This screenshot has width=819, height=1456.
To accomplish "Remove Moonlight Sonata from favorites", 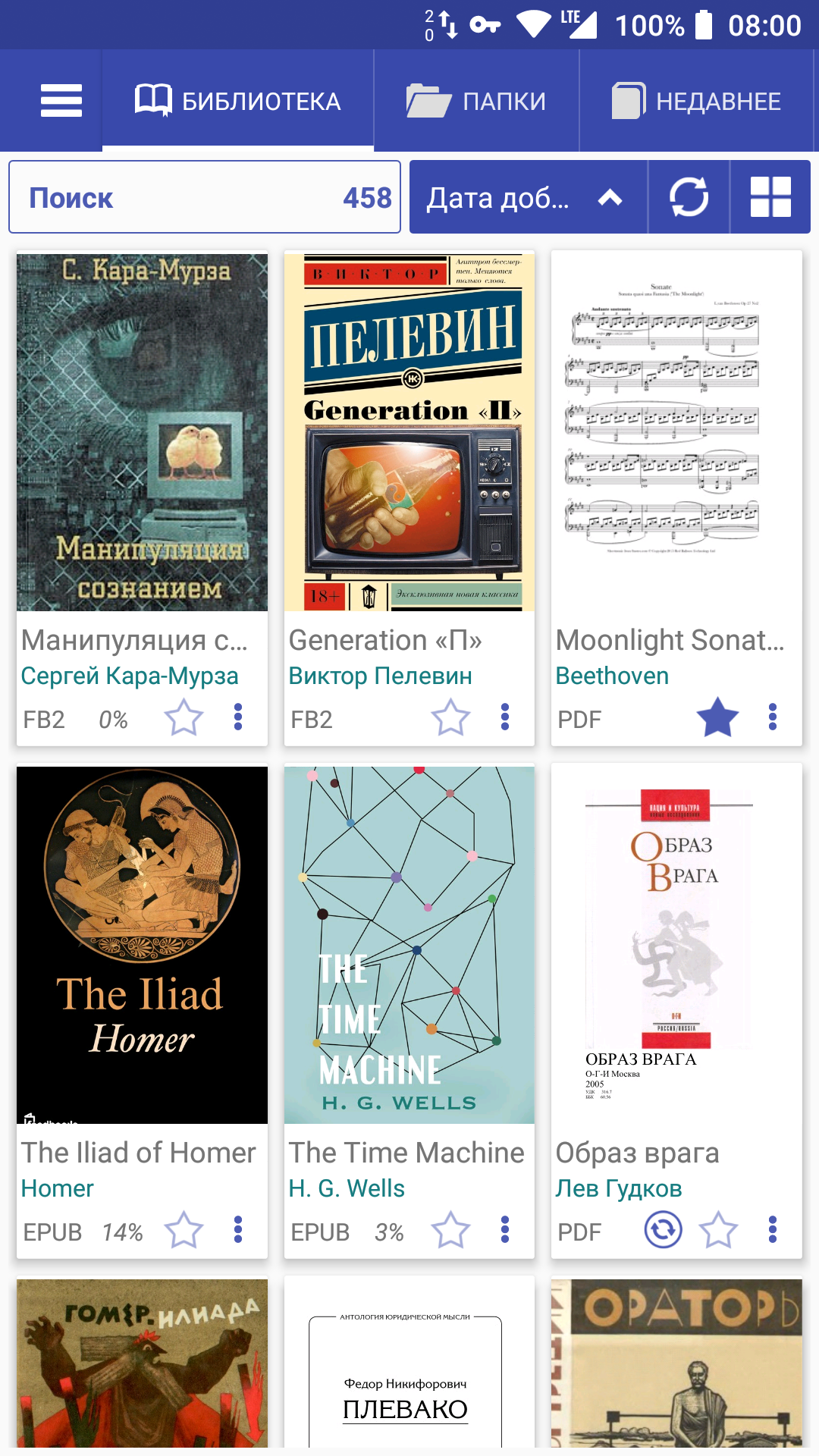I will click(x=717, y=717).
